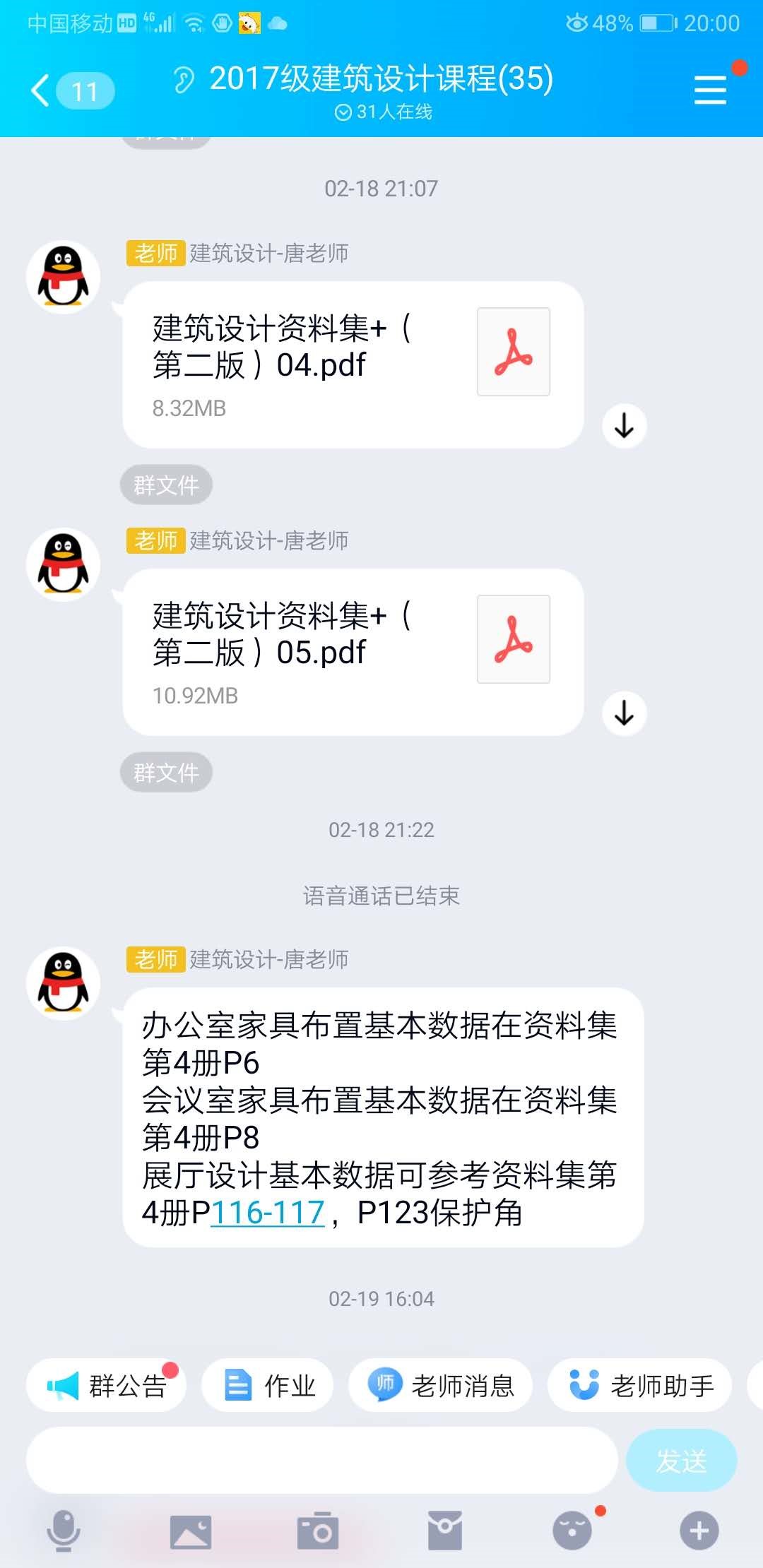Focus the message text field
This screenshot has height=1568, width=763.
coord(321,1461)
